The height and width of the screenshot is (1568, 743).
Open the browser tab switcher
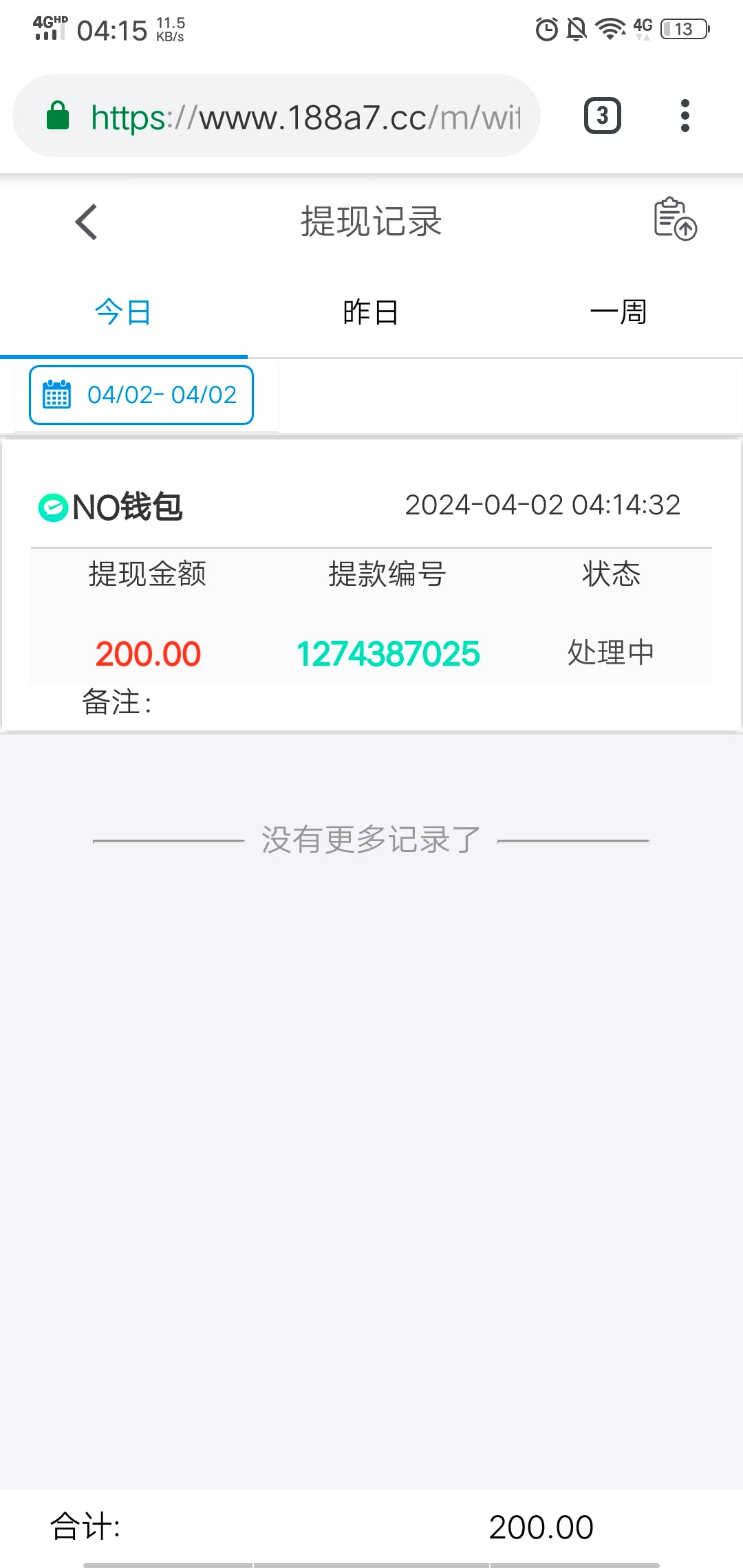point(602,116)
